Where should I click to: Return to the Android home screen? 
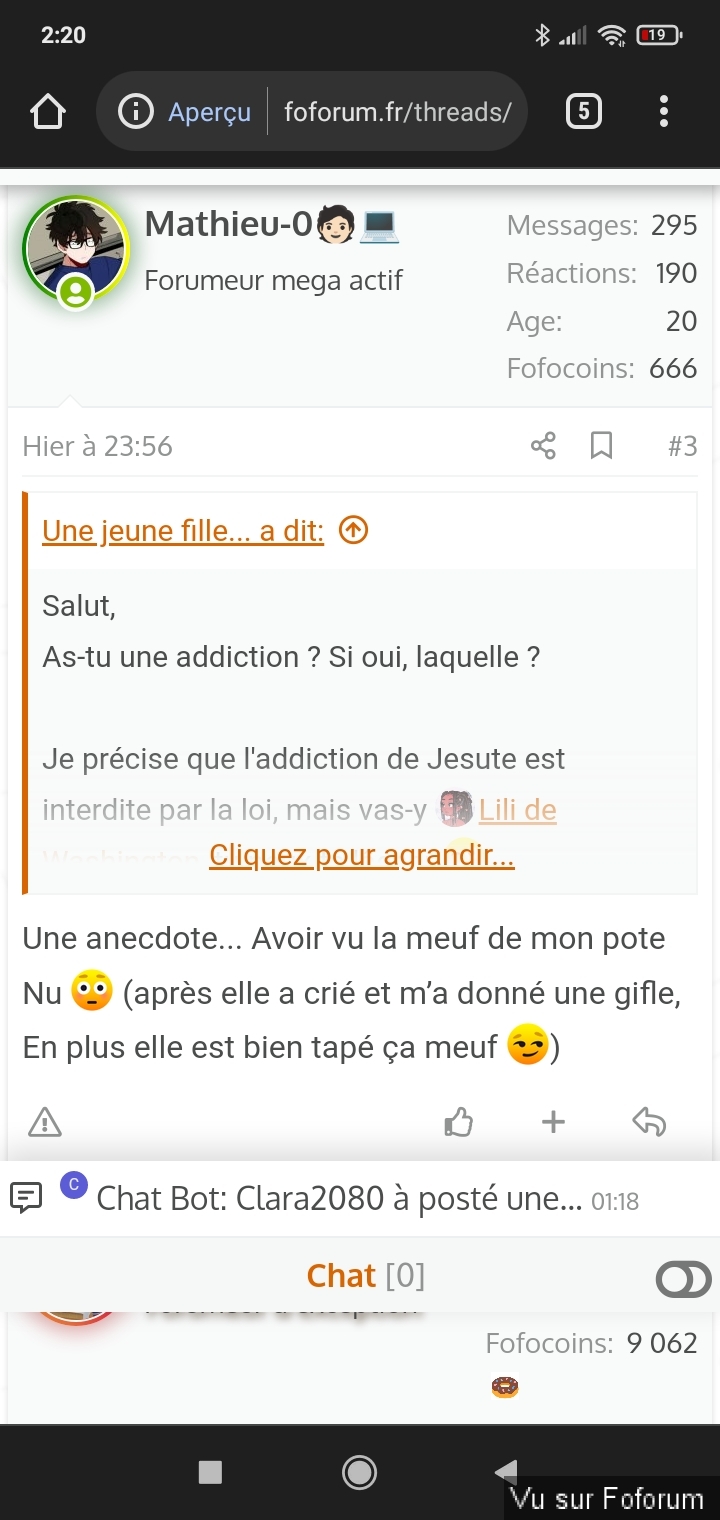[x=359, y=1471]
